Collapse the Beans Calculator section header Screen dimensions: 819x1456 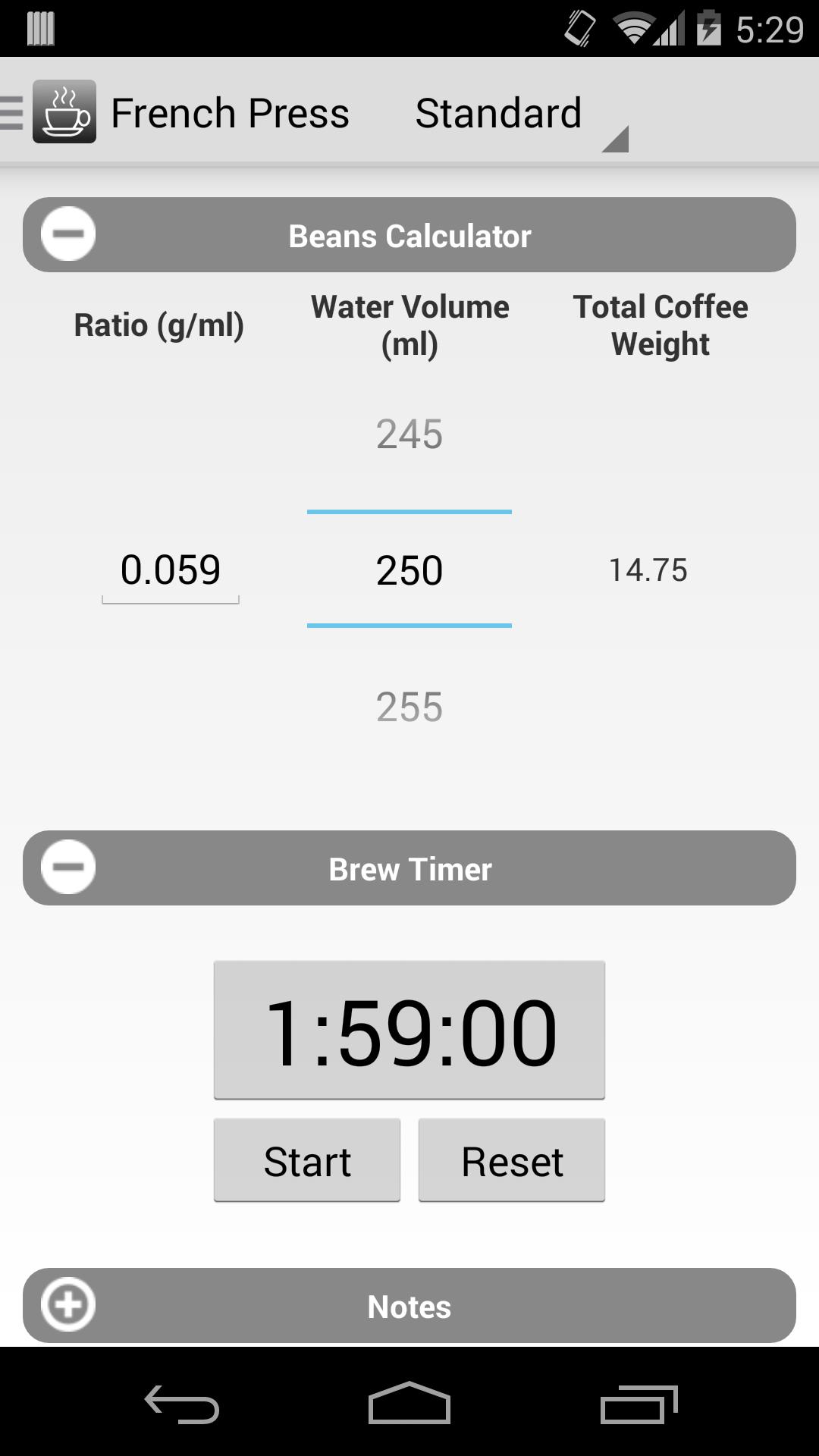[409, 234]
